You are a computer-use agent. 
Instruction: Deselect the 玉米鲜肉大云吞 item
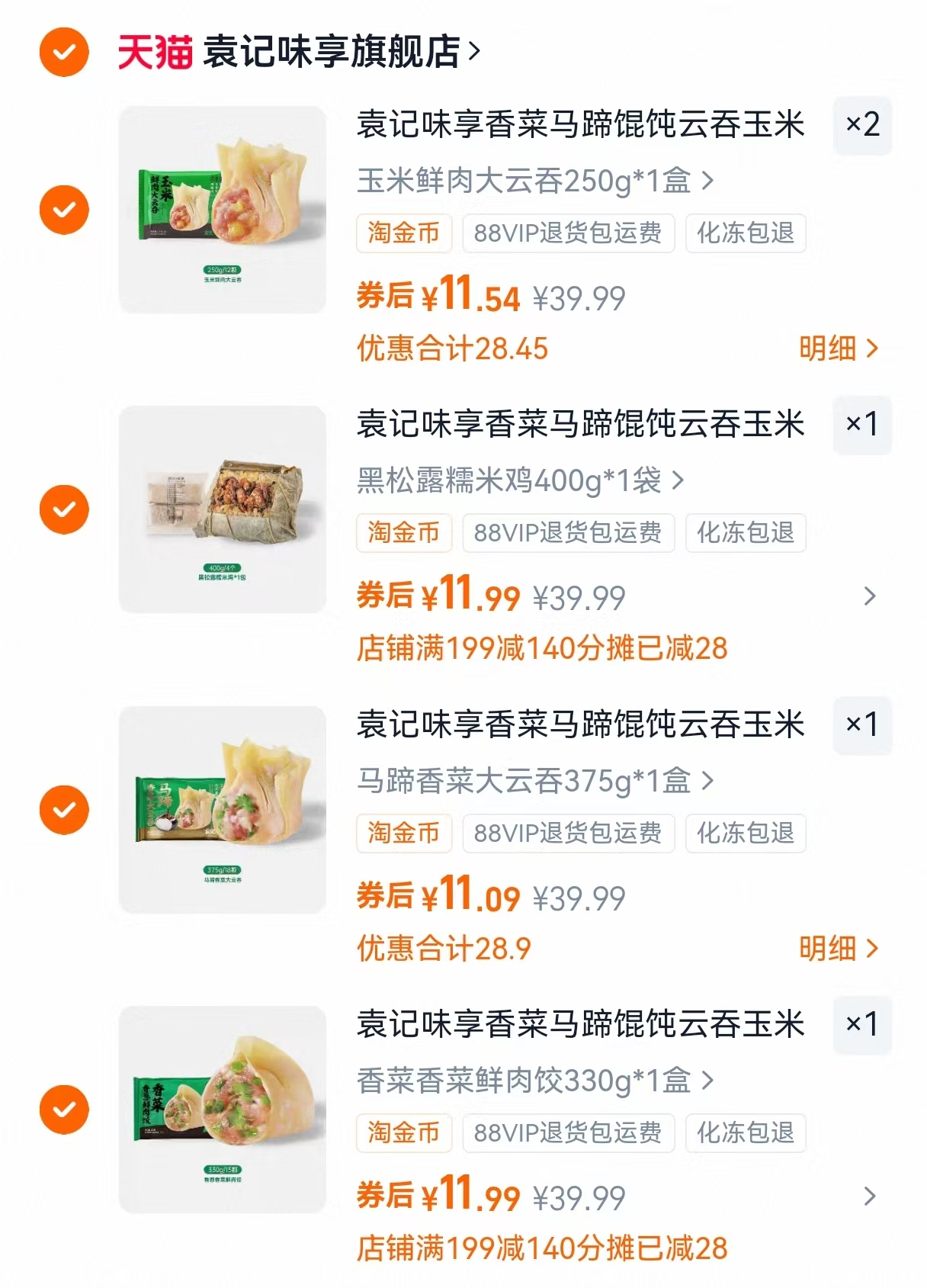click(x=63, y=209)
